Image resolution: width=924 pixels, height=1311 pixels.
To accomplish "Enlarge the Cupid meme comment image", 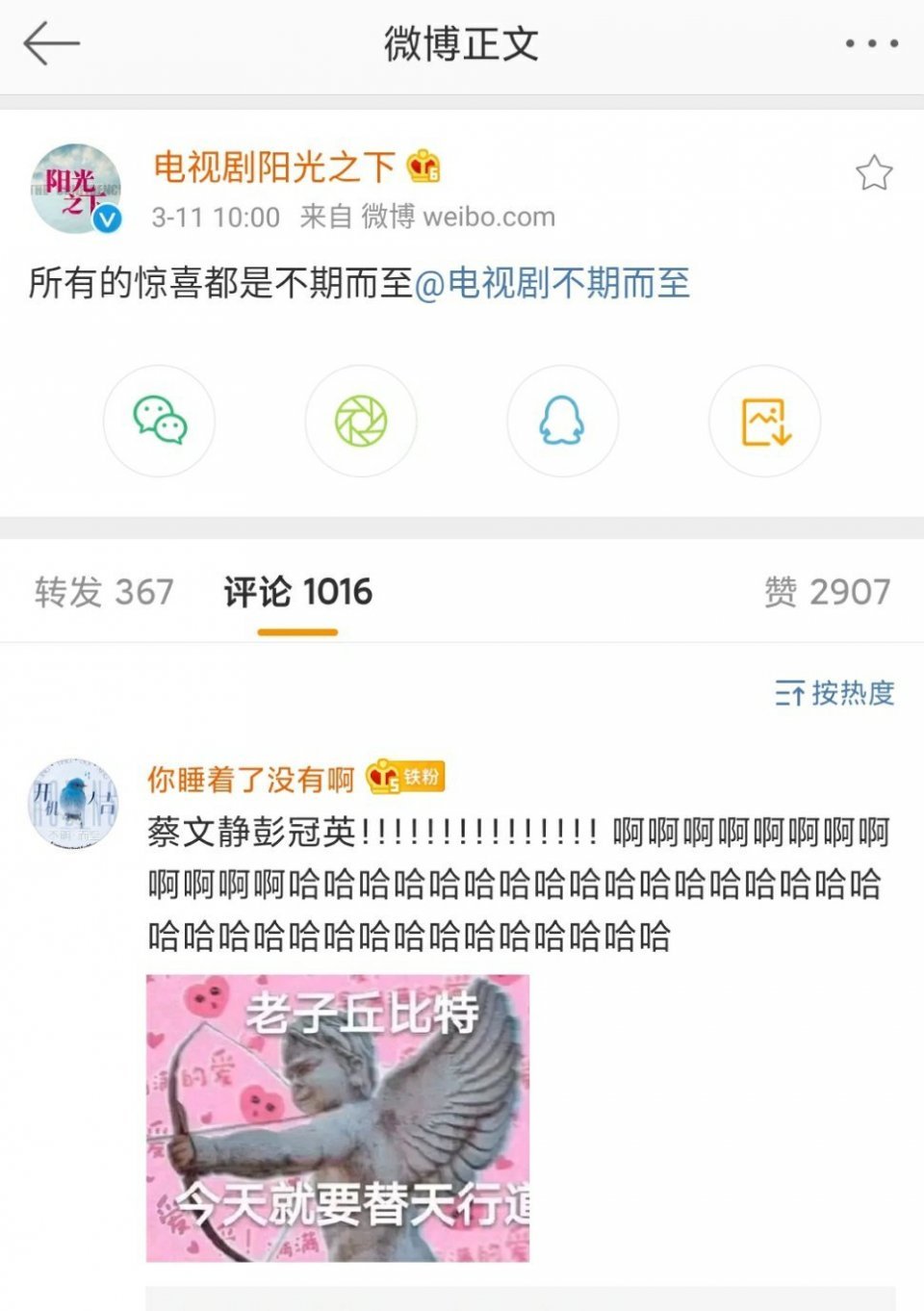I will tap(338, 1118).
